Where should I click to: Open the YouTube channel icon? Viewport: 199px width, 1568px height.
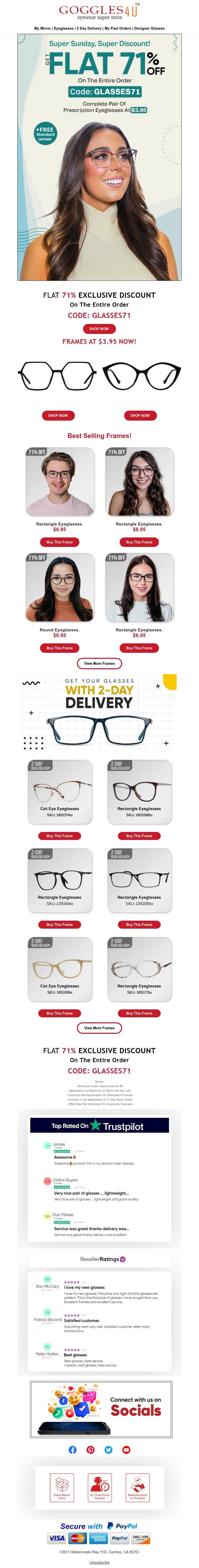click(x=126, y=1449)
